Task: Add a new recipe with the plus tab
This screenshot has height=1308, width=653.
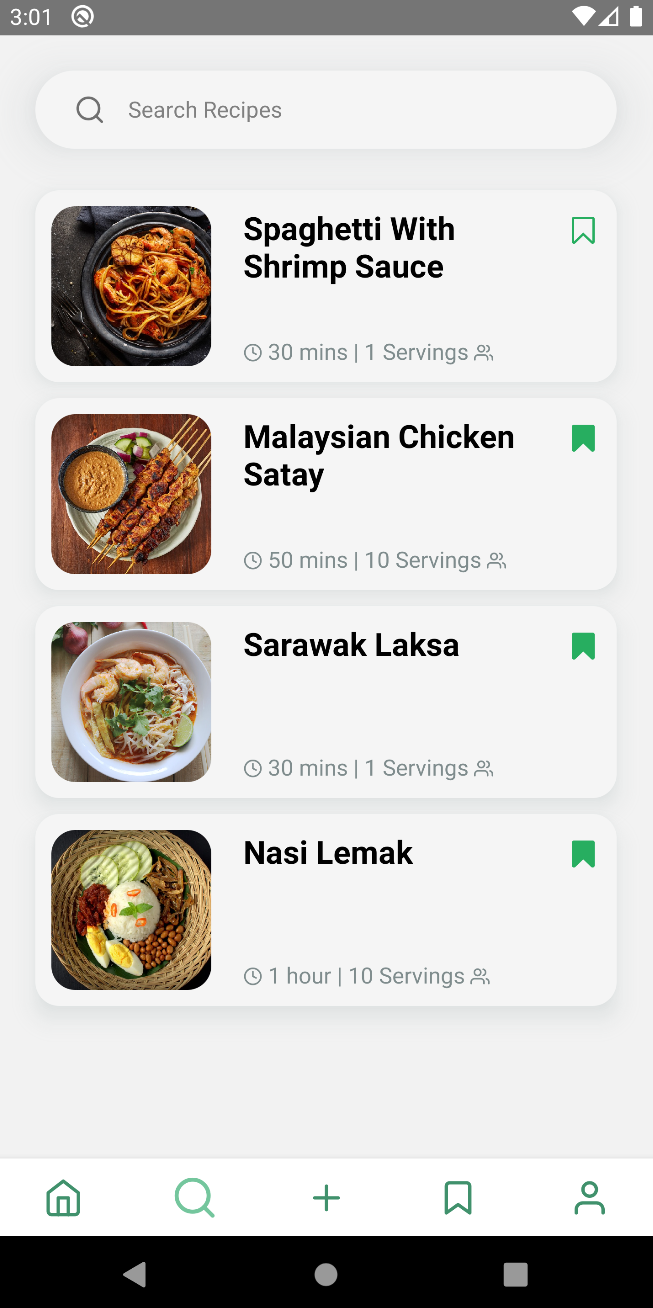Action: pos(326,1197)
